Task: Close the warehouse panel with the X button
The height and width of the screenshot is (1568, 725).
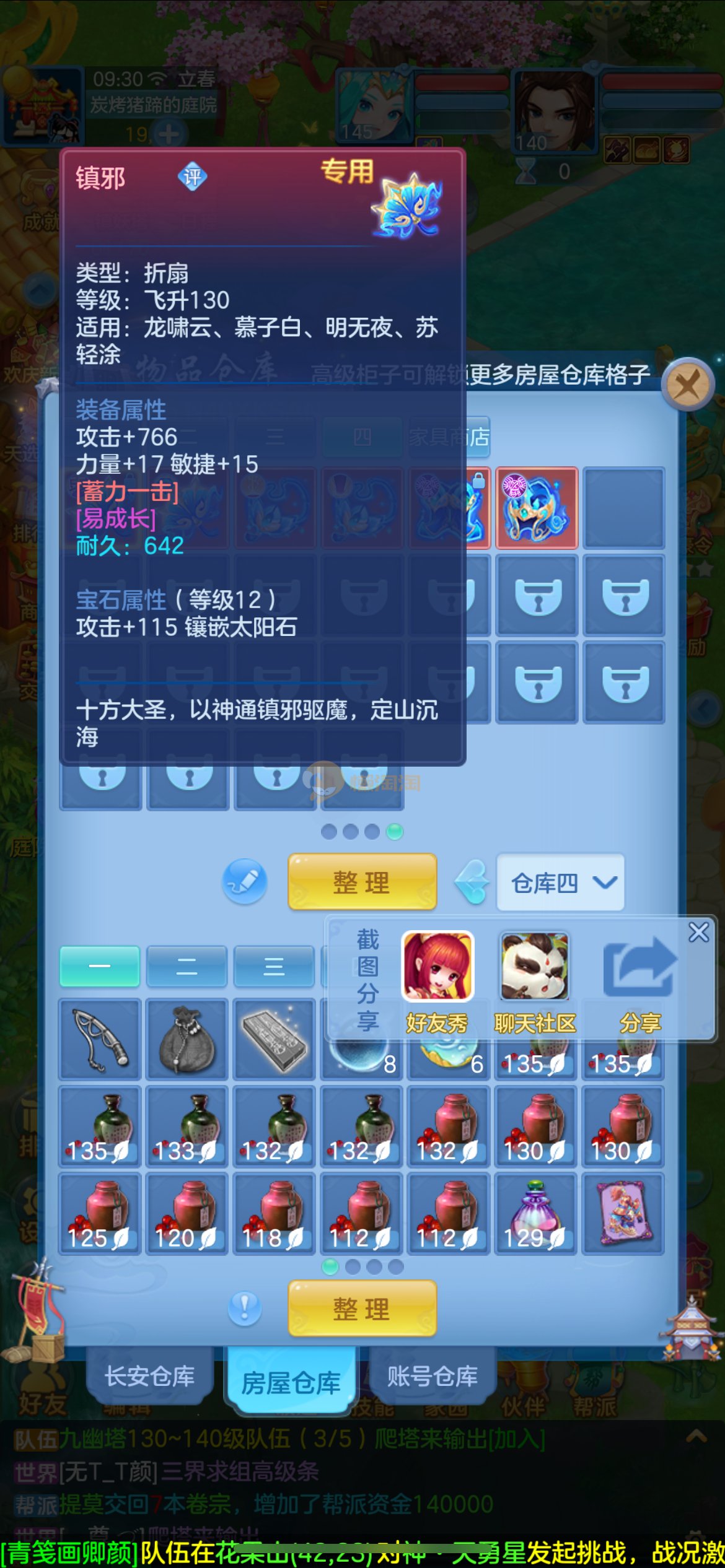Action: coord(687,385)
